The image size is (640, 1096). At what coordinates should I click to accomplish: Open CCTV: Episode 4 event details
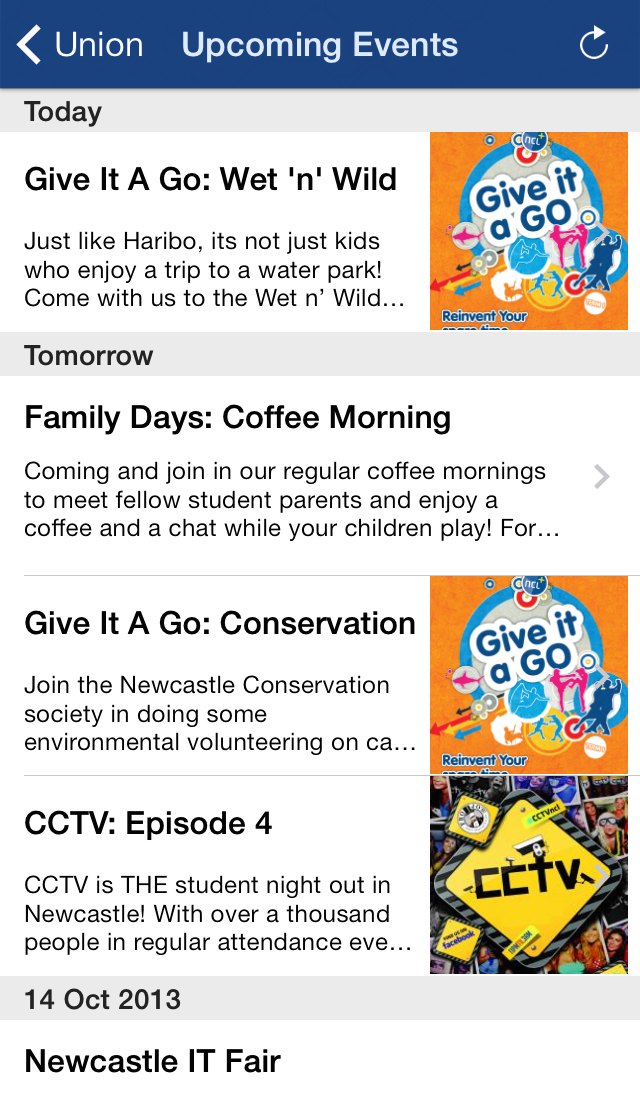tap(218, 876)
